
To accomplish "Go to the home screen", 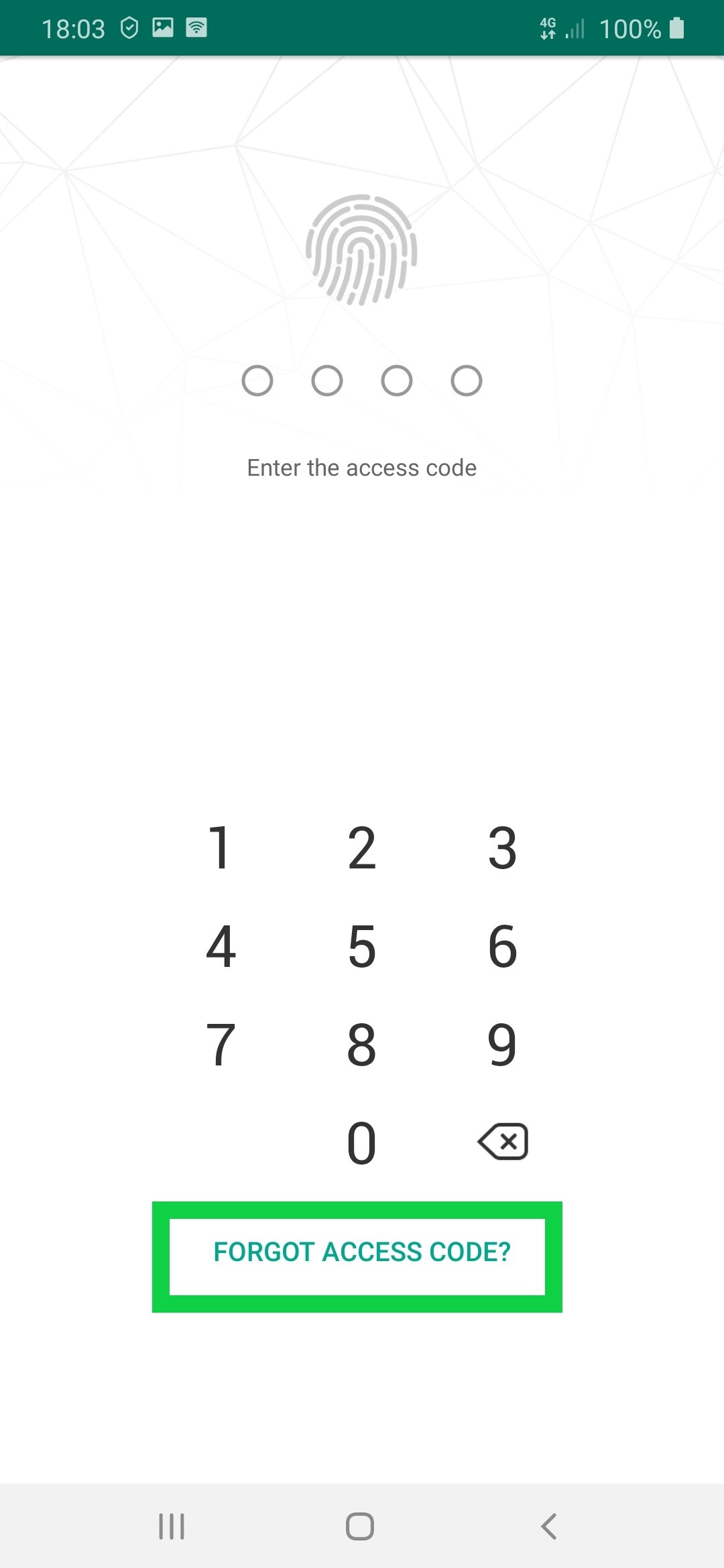I will coord(360,1526).
